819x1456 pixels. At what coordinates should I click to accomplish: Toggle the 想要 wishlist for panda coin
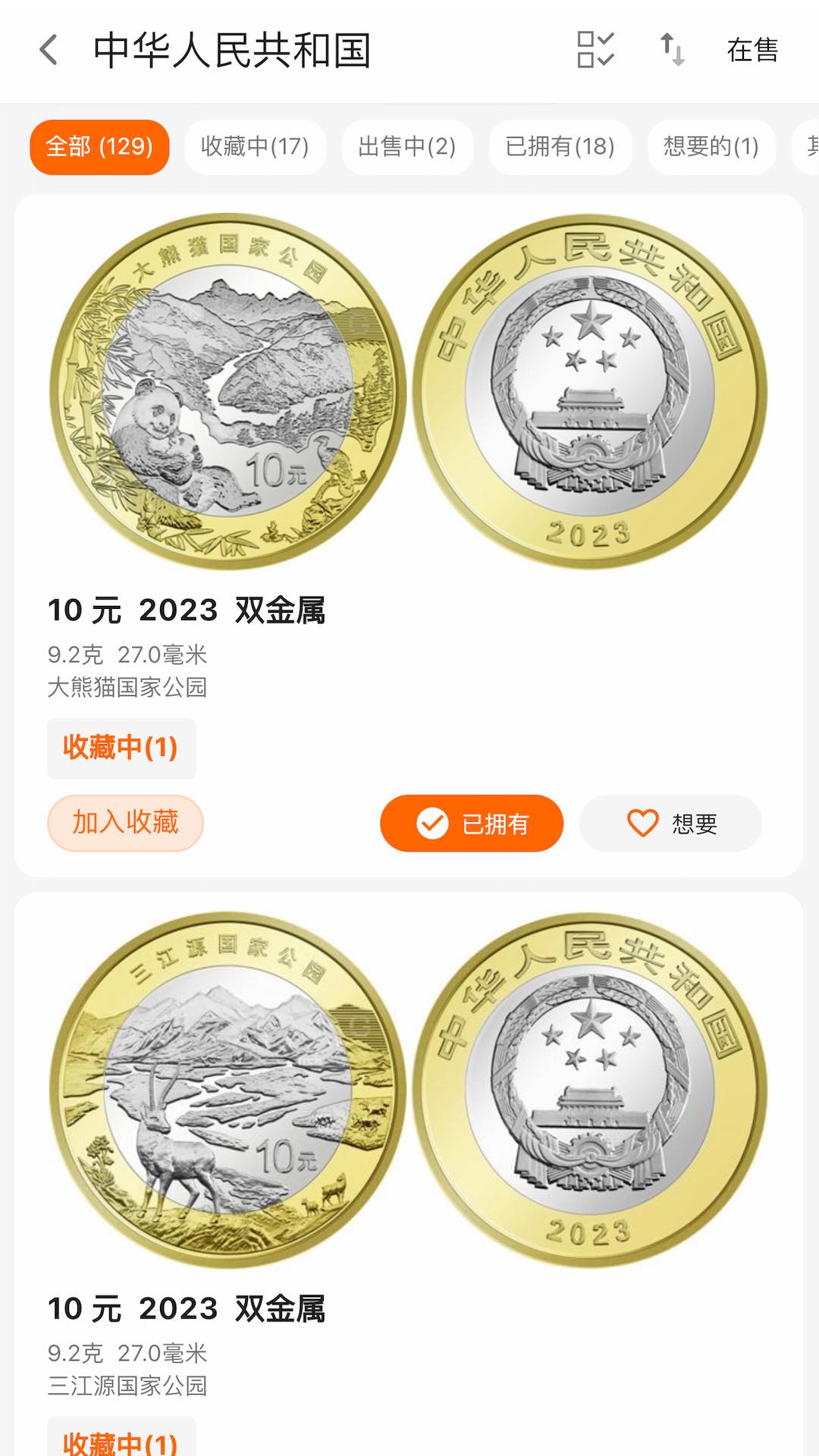coord(672,823)
